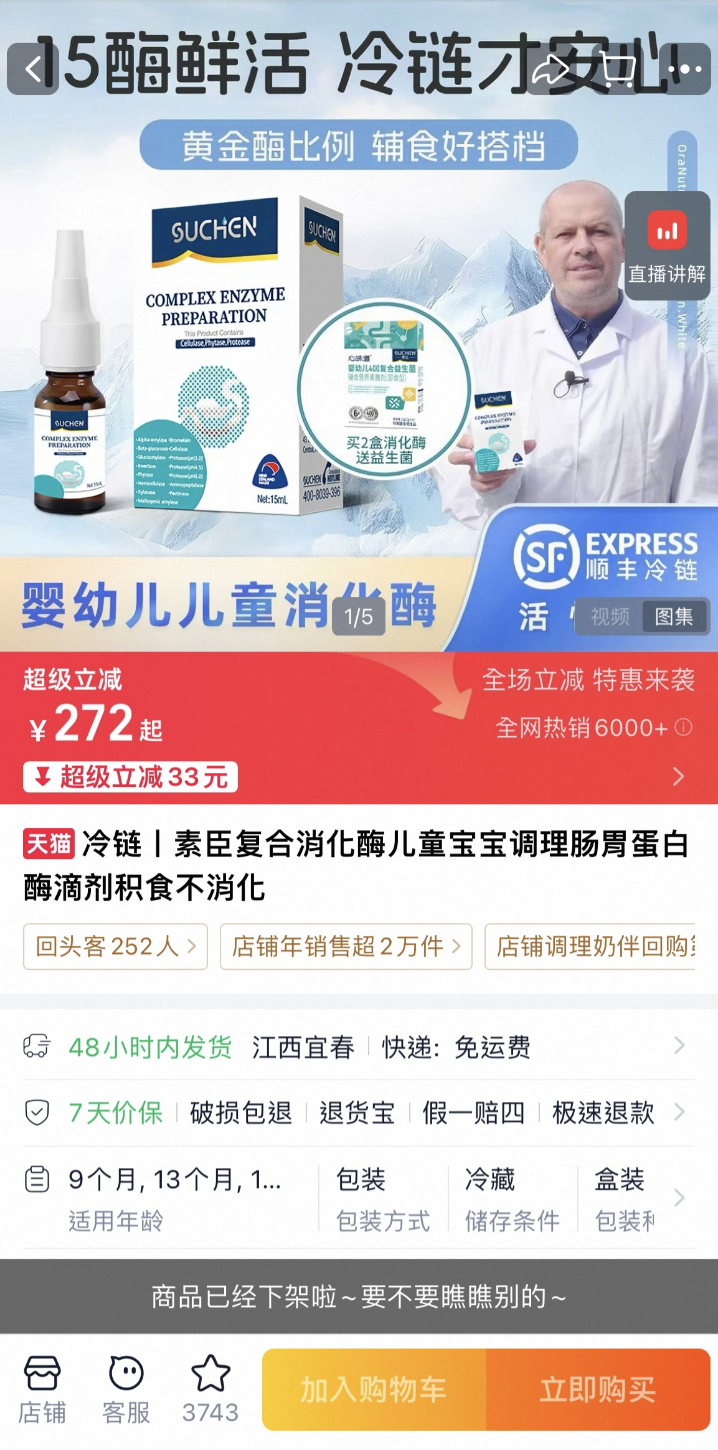The image size is (718, 1450).
Task: Tap the 回头客252人 chip
Action: tap(115, 946)
